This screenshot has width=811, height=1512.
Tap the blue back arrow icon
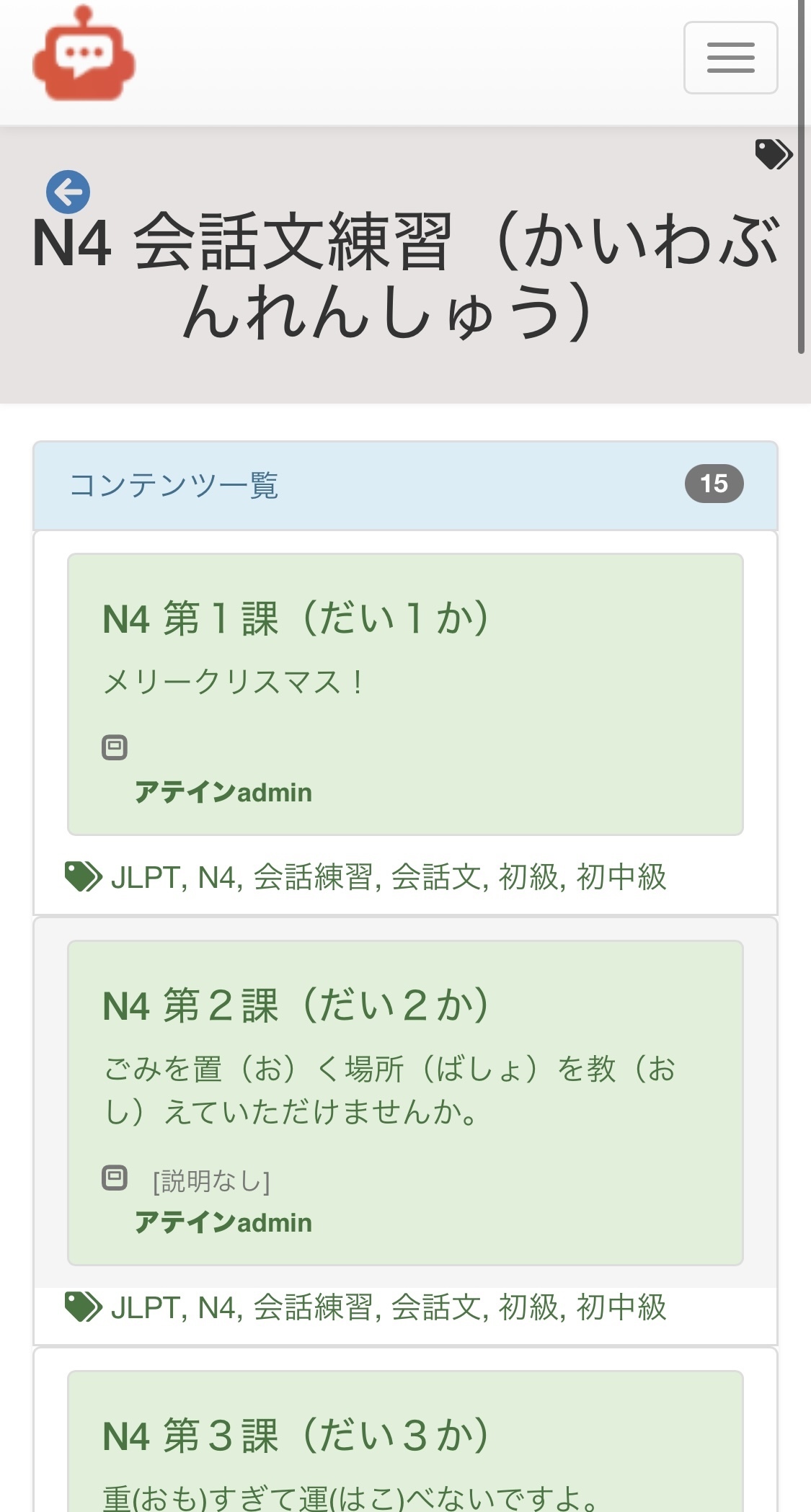pyautogui.click(x=68, y=192)
